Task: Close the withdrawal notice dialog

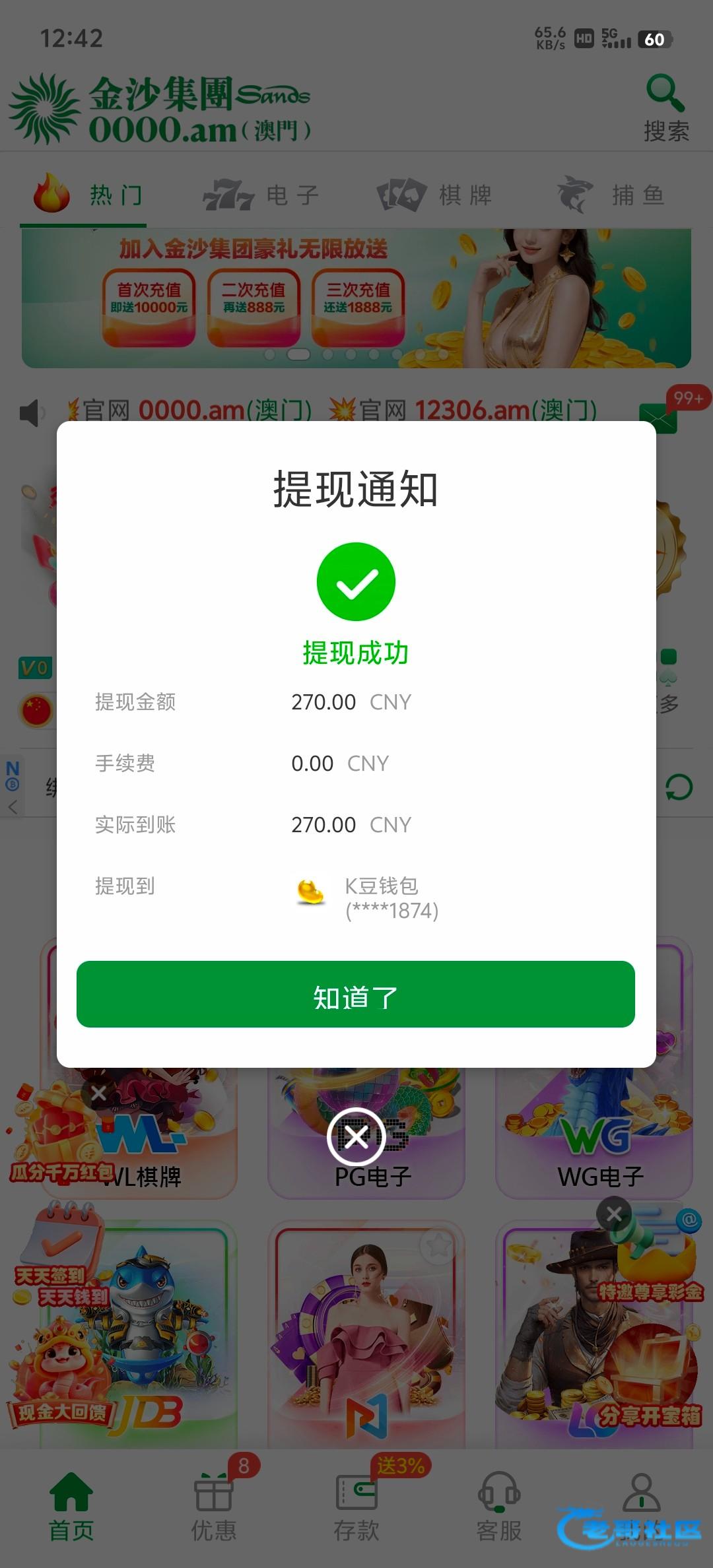Action: point(356,1136)
